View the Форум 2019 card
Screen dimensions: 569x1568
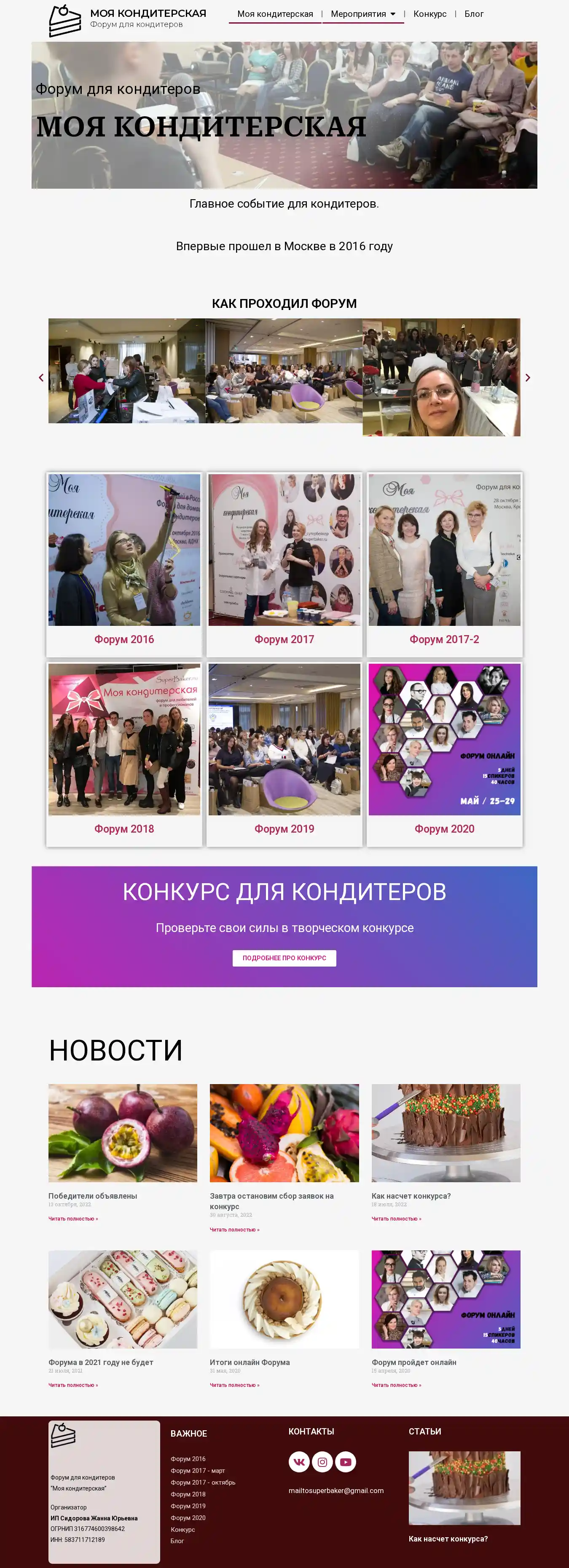click(x=284, y=828)
